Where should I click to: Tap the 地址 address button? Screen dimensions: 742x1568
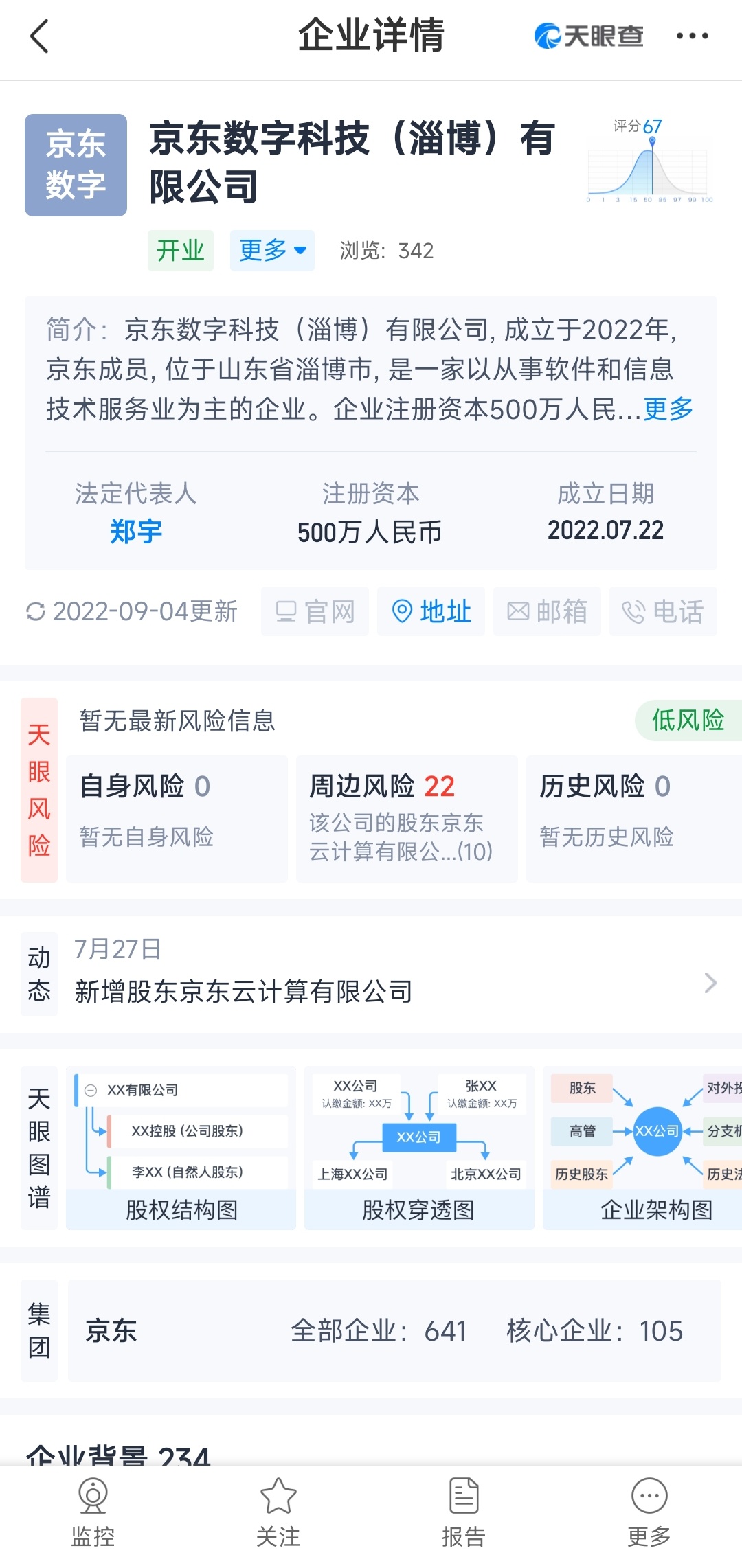[x=431, y=611]
